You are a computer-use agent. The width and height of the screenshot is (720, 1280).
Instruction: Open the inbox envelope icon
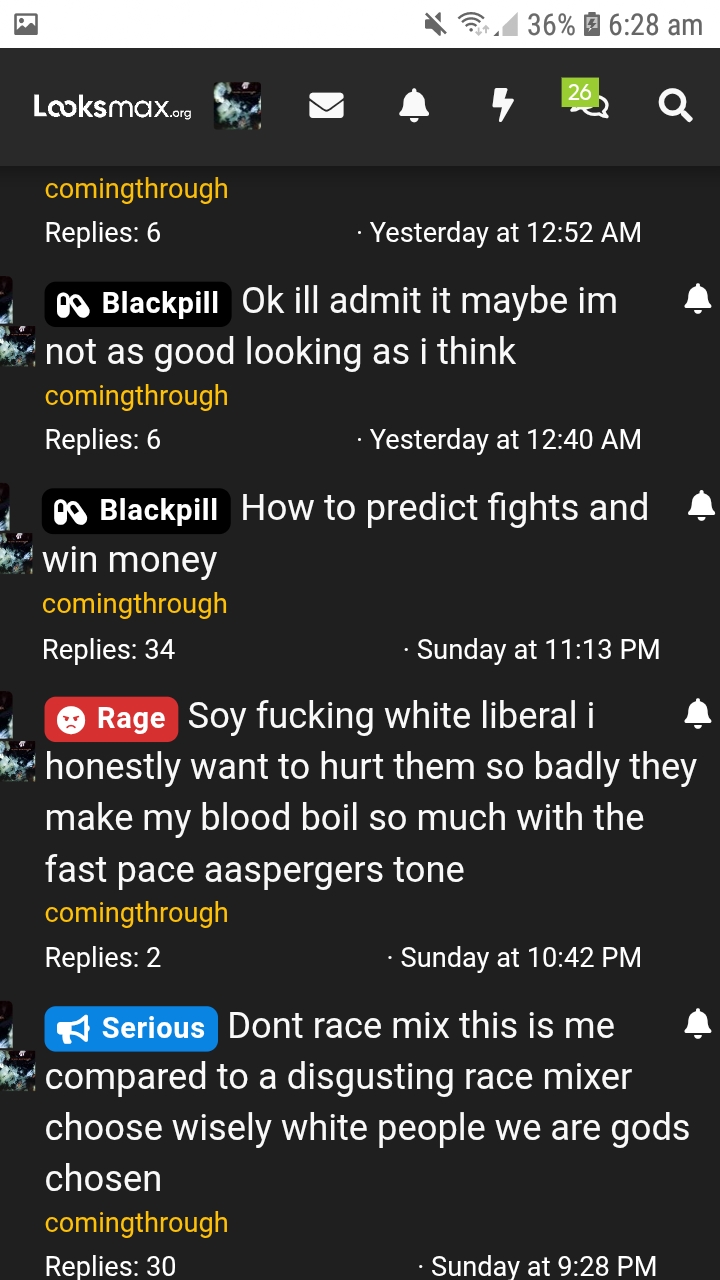[x=326, y=106]
